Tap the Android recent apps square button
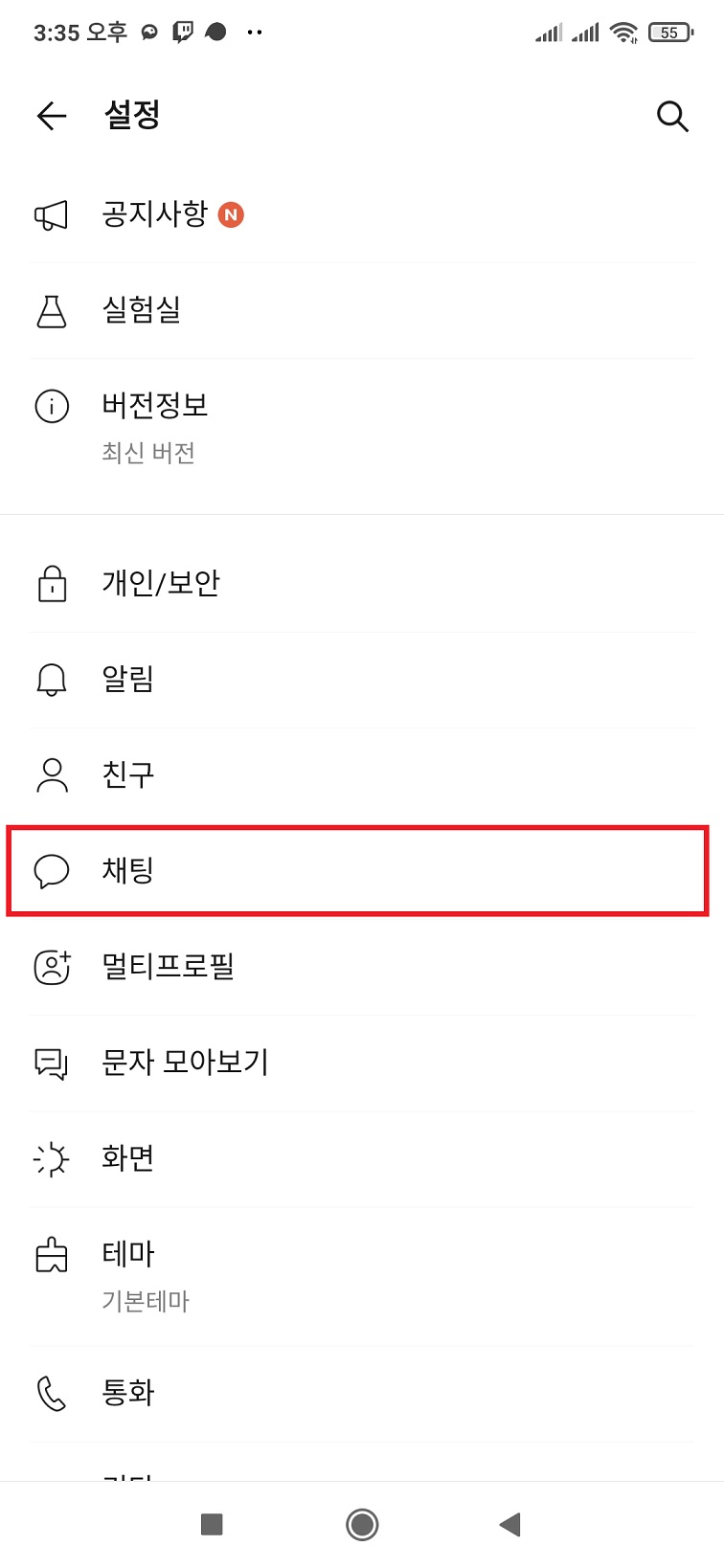The image size is (724, 1568). click(x=212, y=1524)
